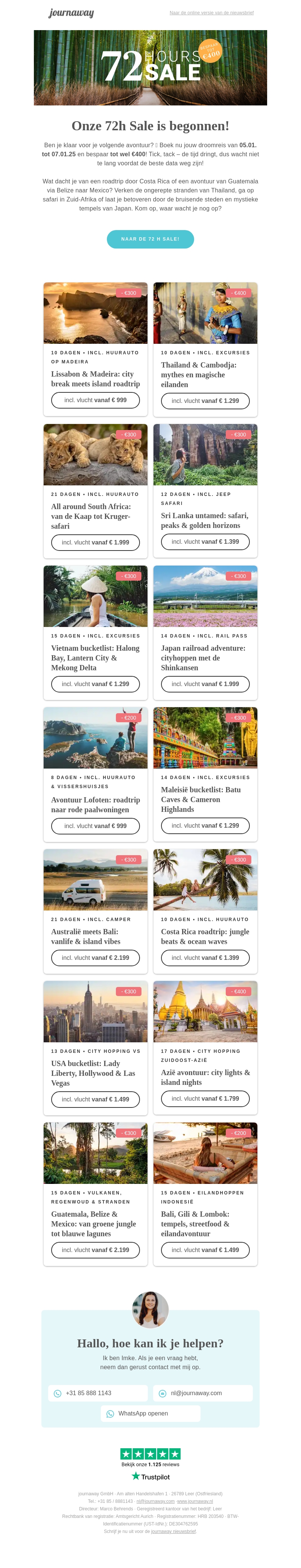Open the 72 Hours Sale banner
The height and width of the screenshot is (1568, 301).
(x=150, y=67)
